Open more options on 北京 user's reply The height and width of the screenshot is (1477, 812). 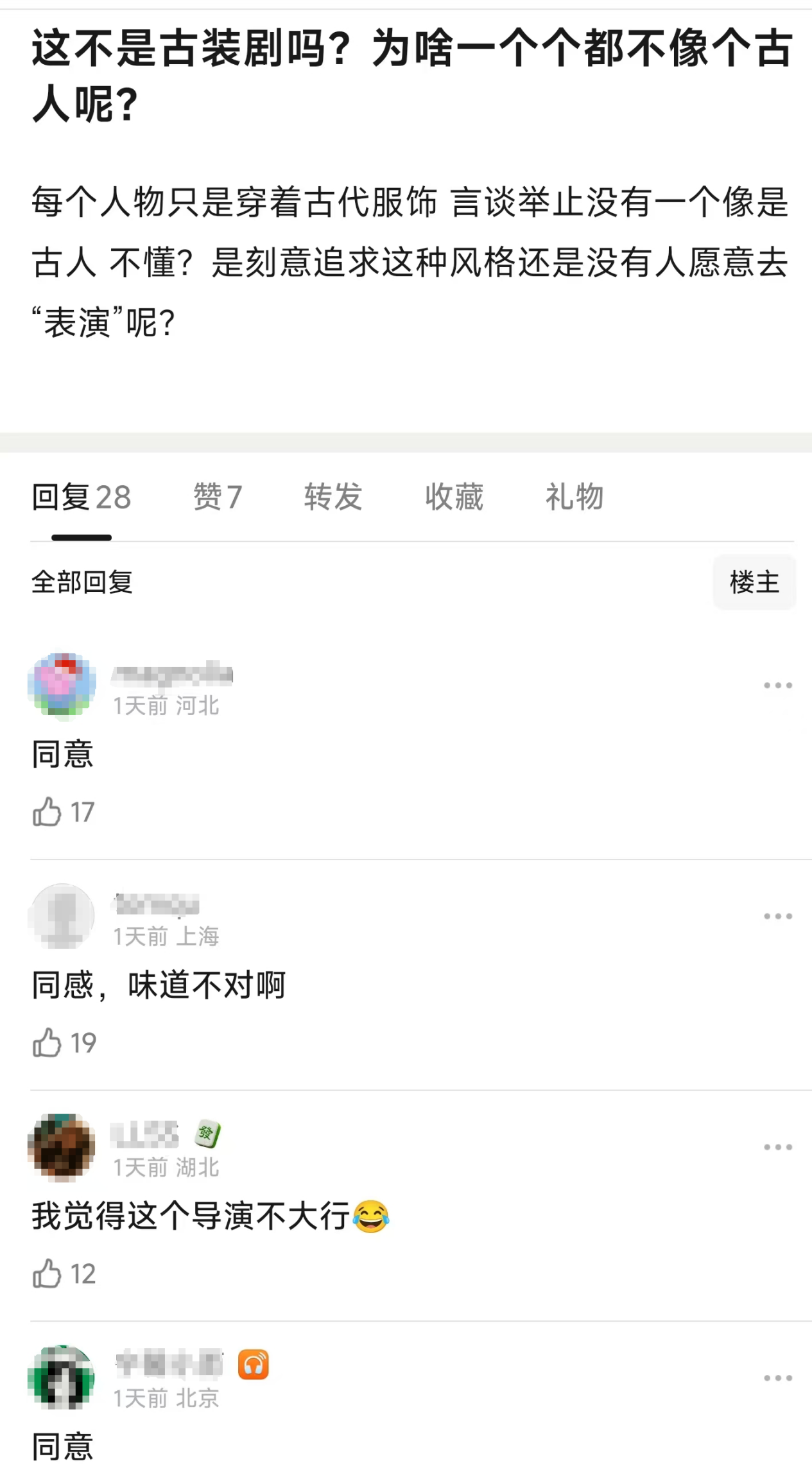[x=777, y=1378]
